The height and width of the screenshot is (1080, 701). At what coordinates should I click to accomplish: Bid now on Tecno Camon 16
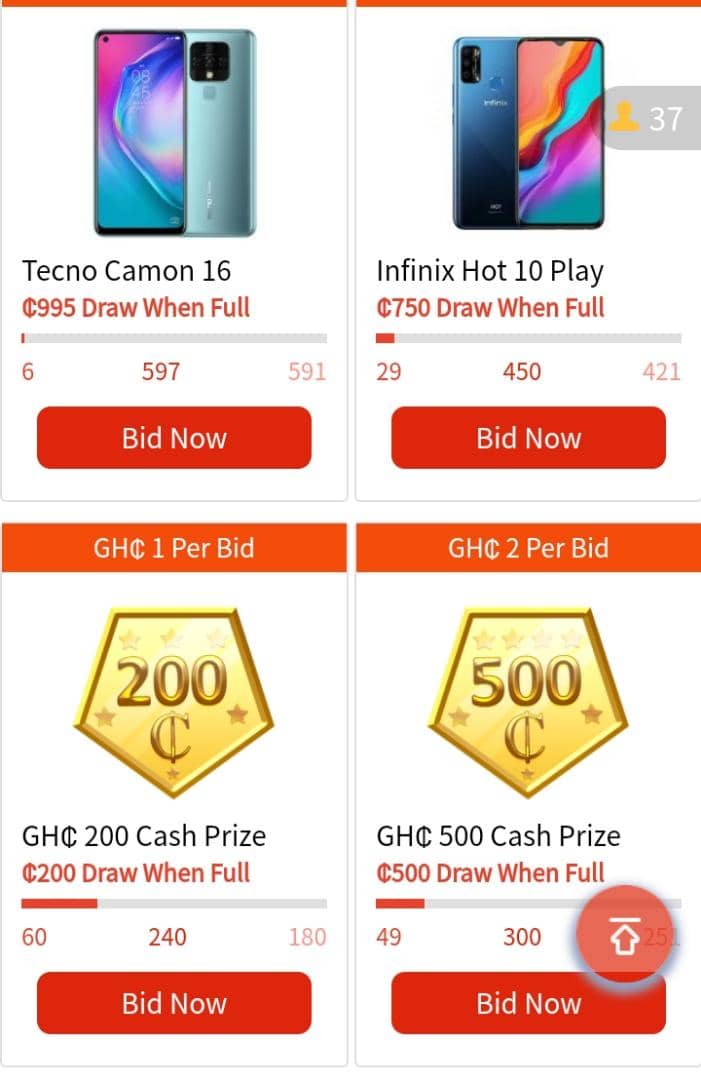(x=174, y=438)
